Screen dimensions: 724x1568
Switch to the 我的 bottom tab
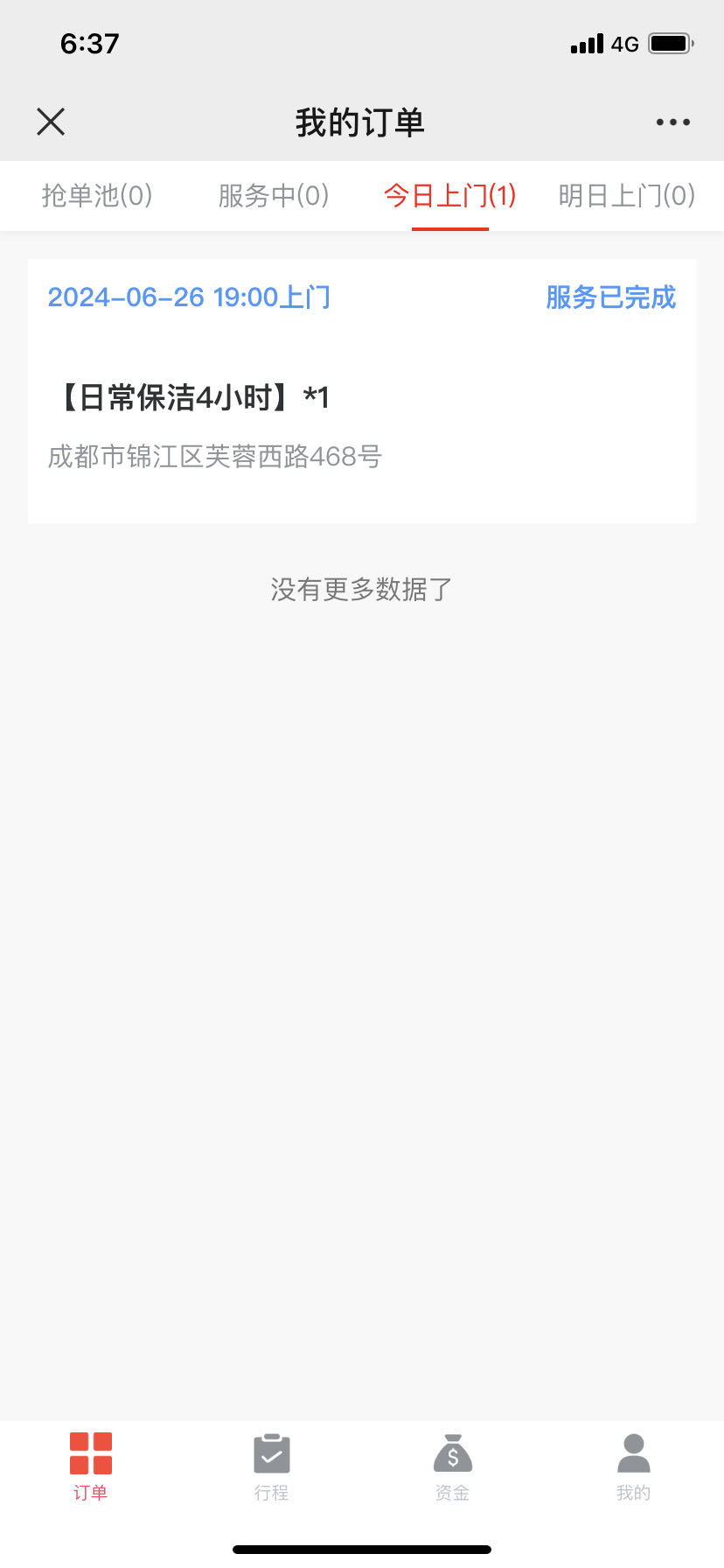pyautogui.click(x=634, y=1467)
